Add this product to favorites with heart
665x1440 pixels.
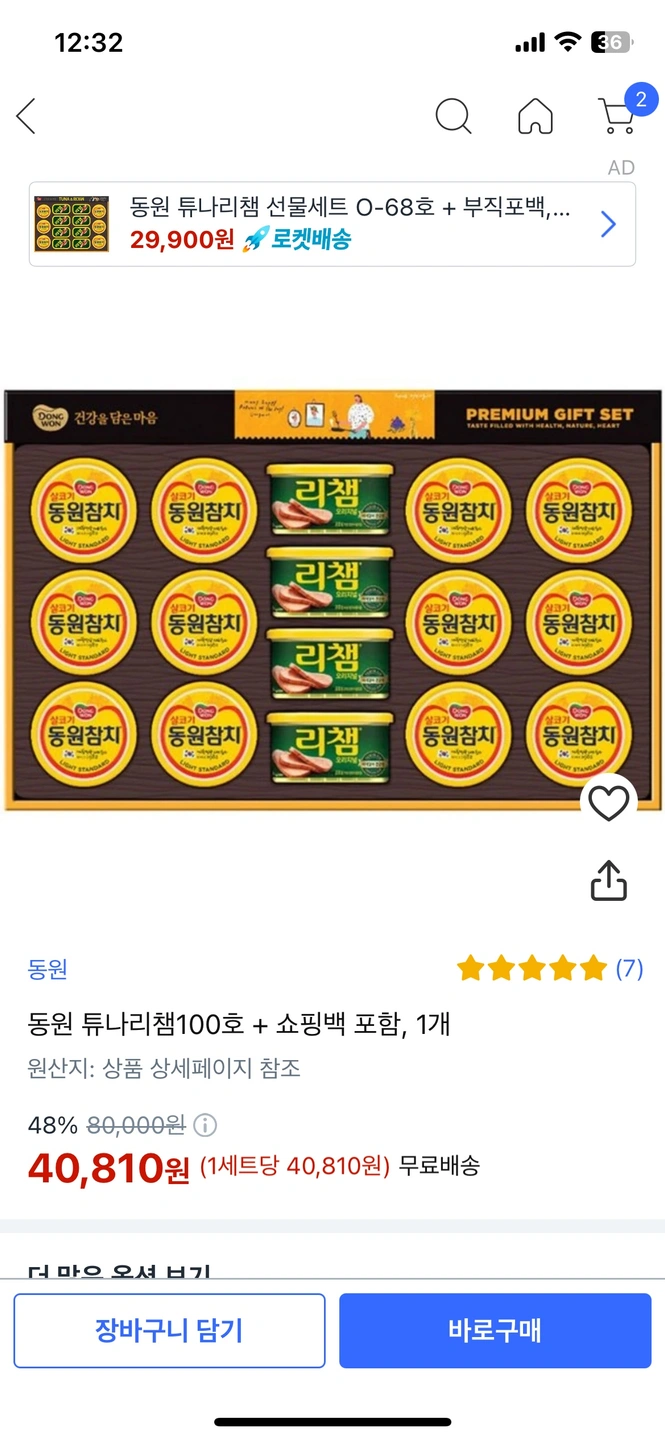(608, 803)
